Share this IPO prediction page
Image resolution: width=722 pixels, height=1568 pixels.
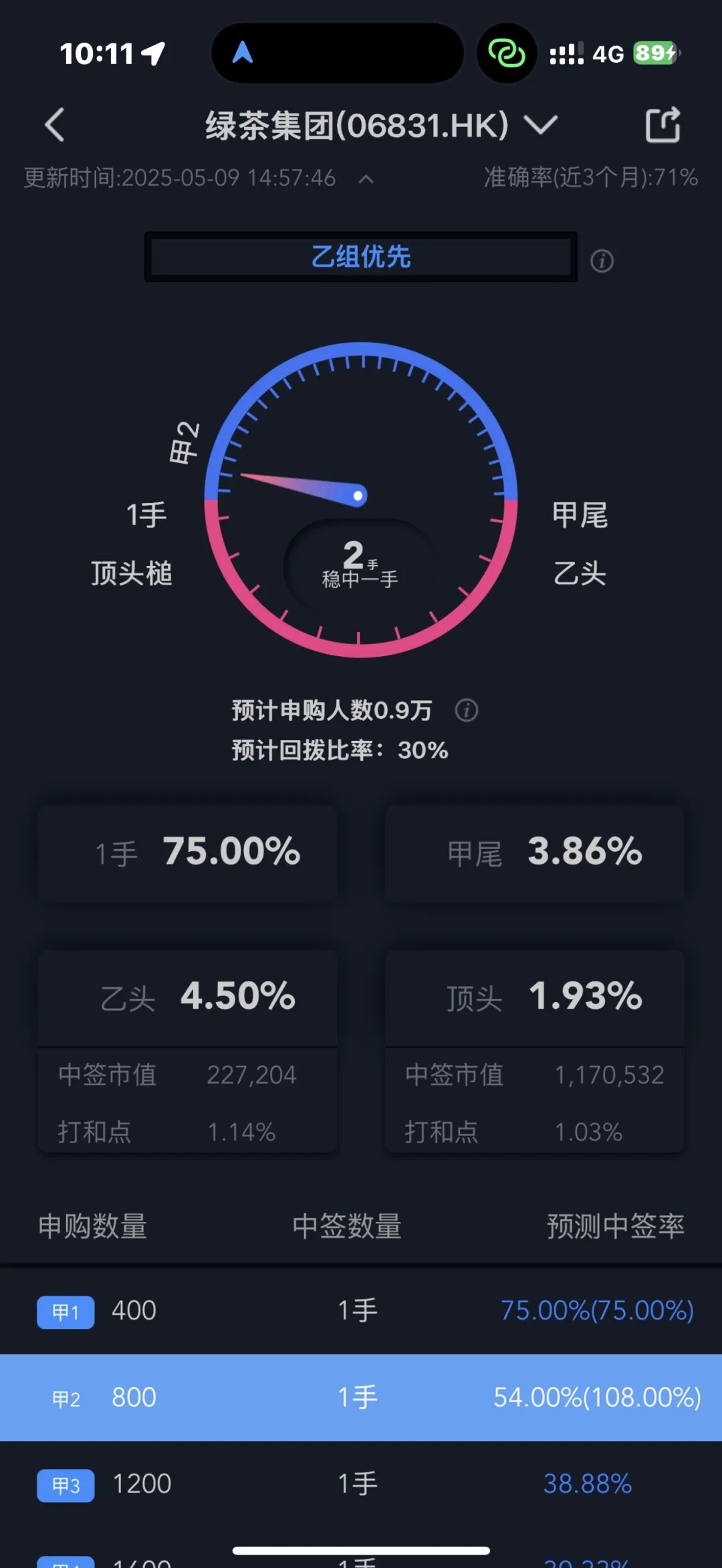(x=663, y=125)
